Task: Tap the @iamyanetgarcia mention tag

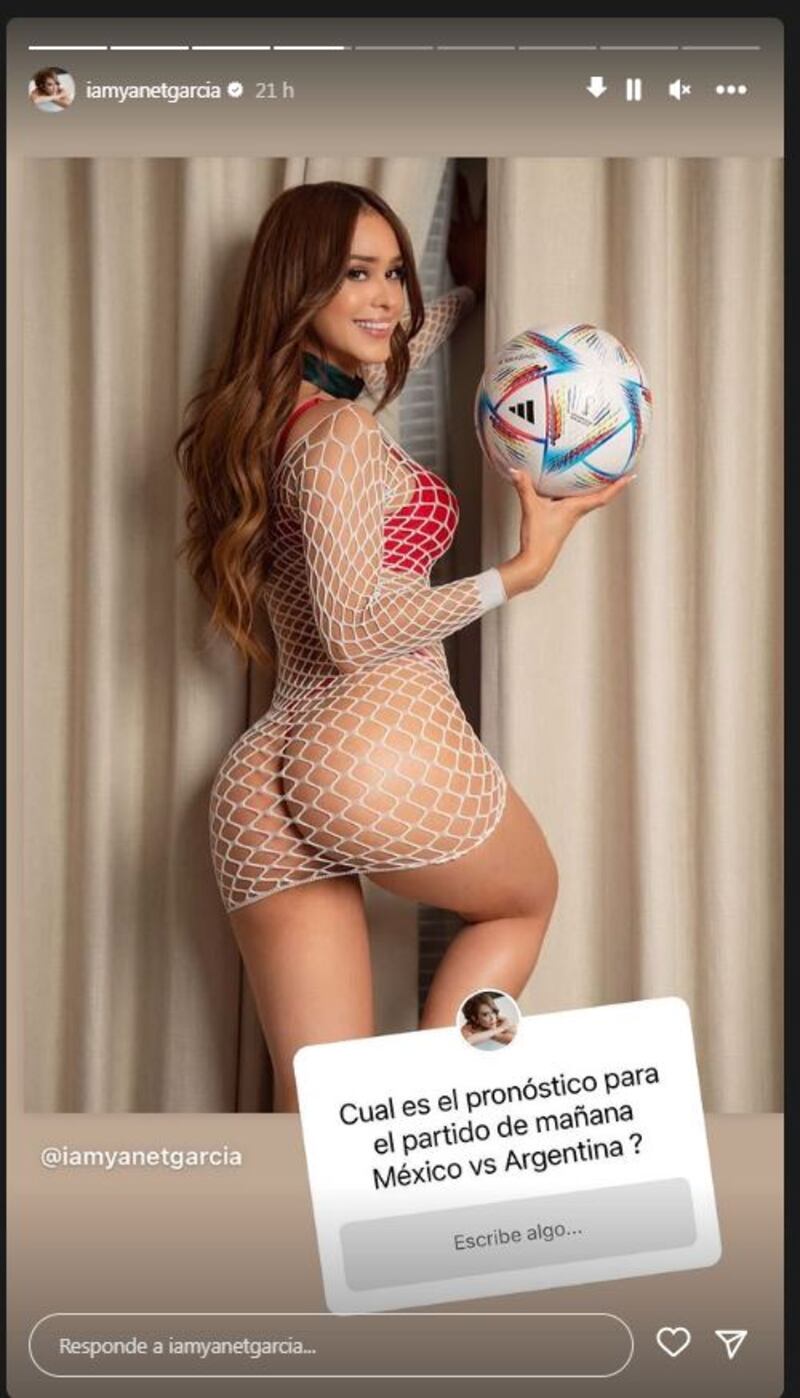Action: (141, 1156)
